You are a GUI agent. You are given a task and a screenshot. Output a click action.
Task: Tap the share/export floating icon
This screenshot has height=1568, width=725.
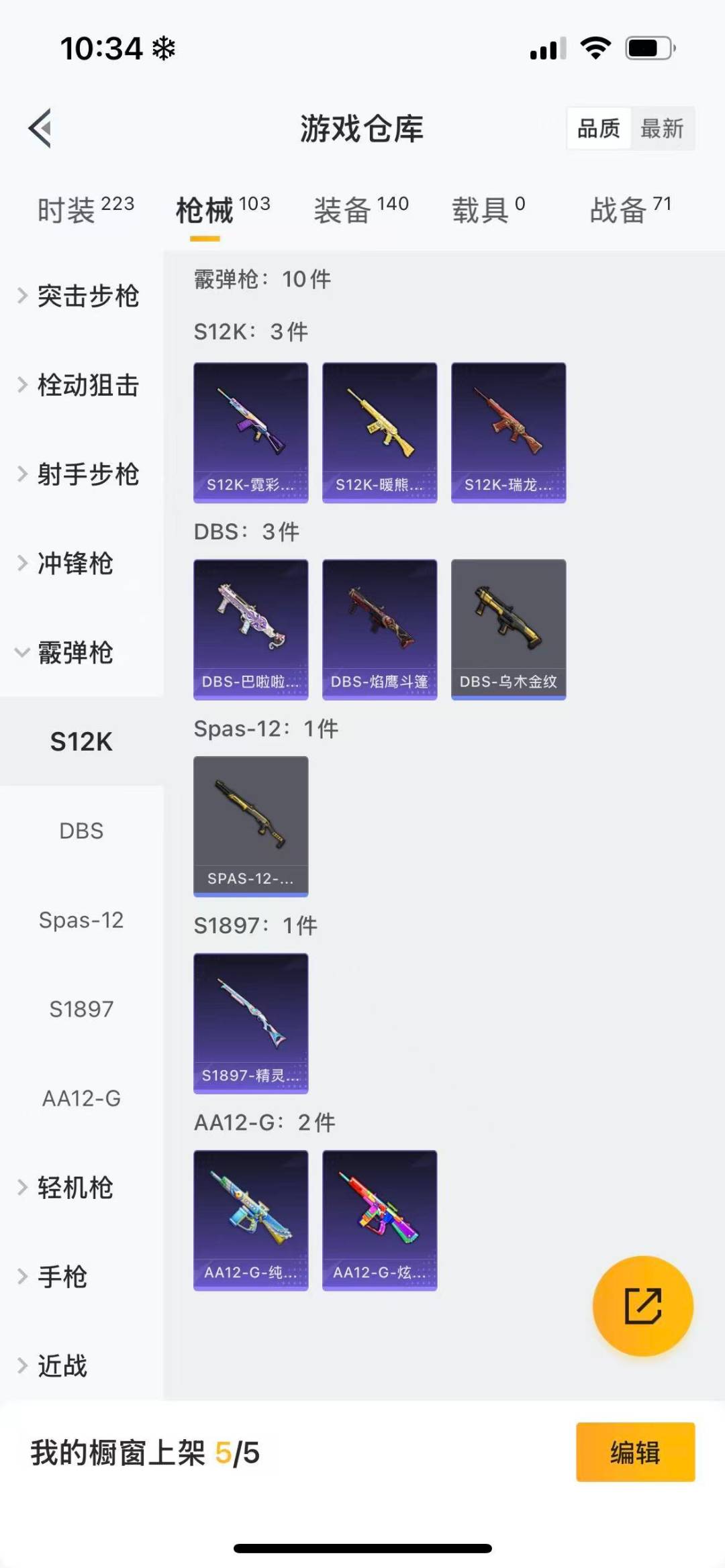pos(642,1305)
